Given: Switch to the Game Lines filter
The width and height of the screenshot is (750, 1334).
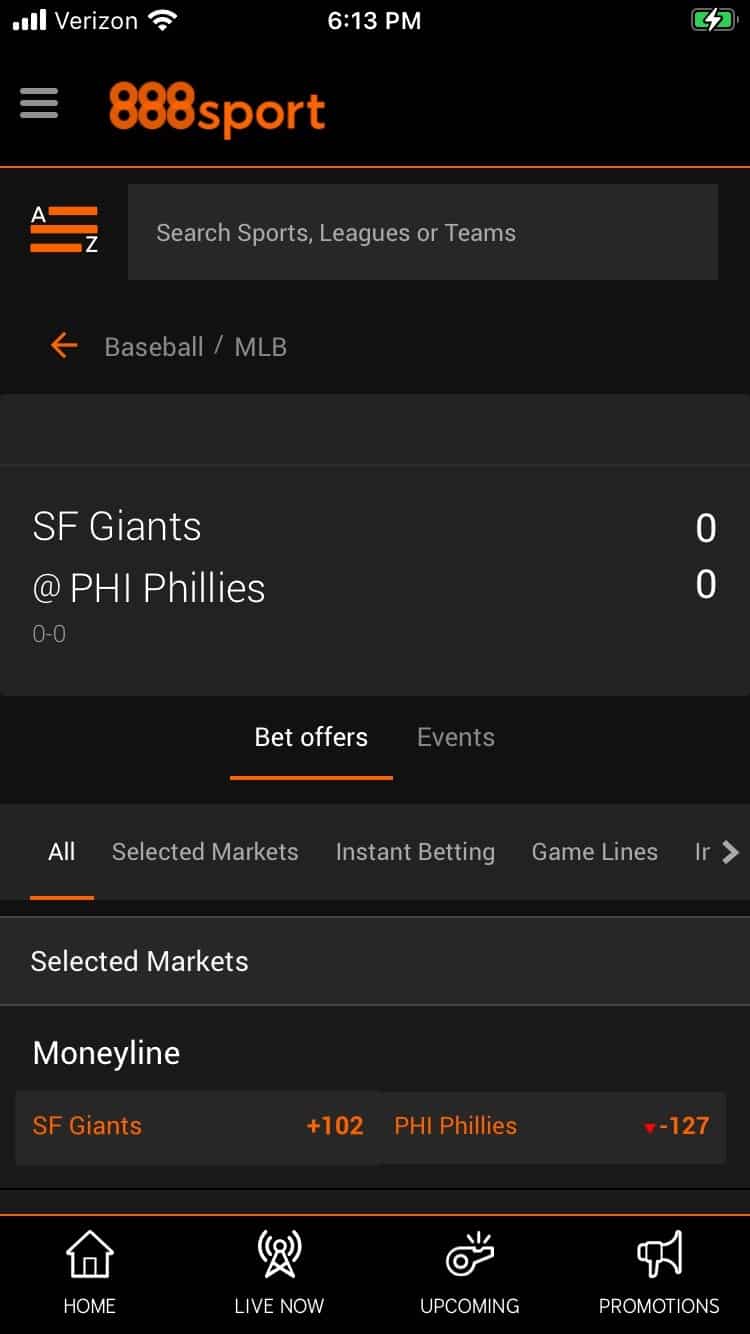Looking at the screenshot, I should (595, 852).
